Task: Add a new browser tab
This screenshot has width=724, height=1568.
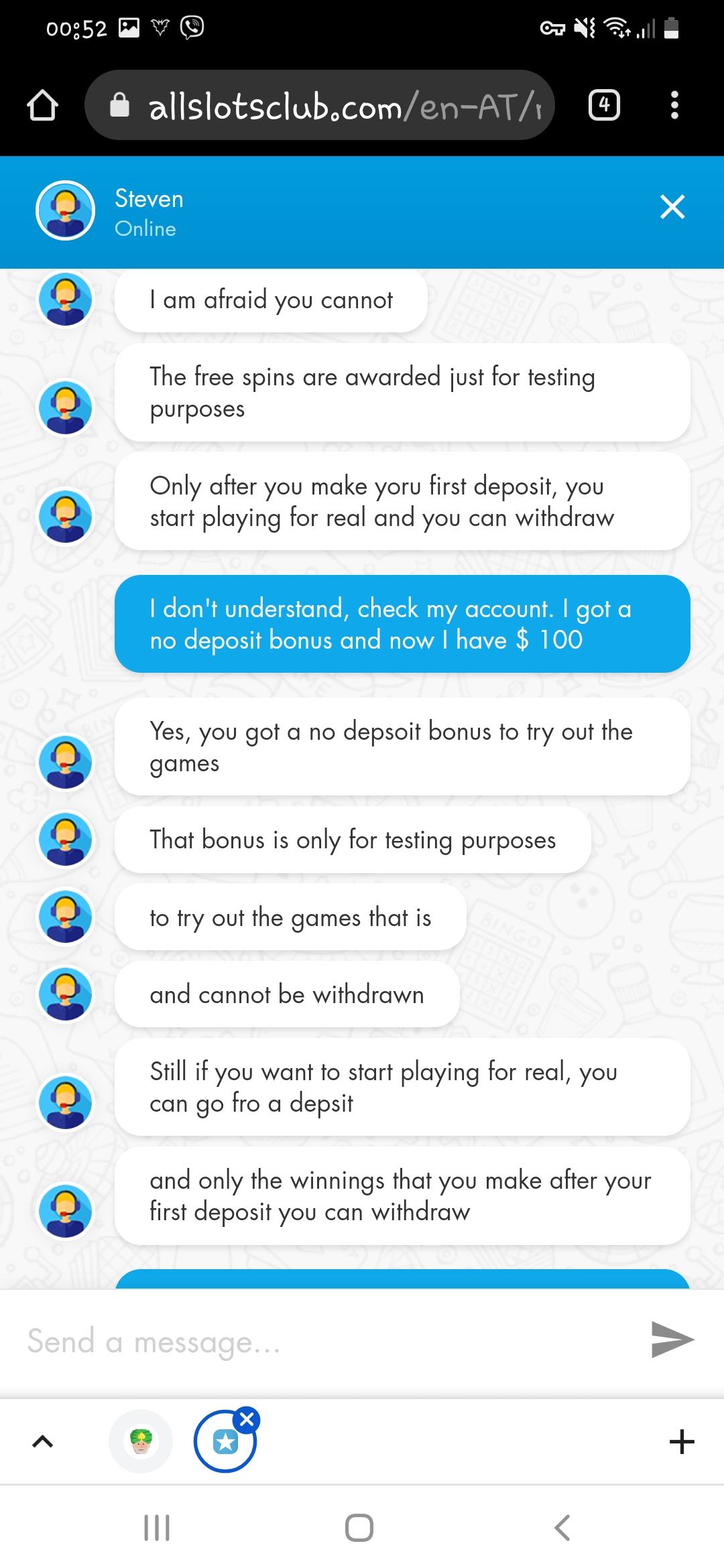Action: click(682, 1441)
